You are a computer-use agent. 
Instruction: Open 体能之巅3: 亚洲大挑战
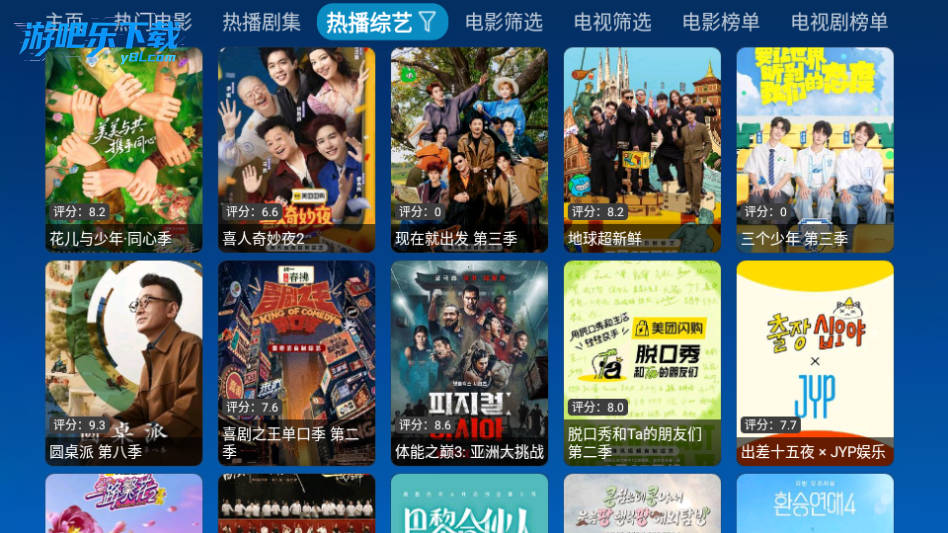coord(469,363)
